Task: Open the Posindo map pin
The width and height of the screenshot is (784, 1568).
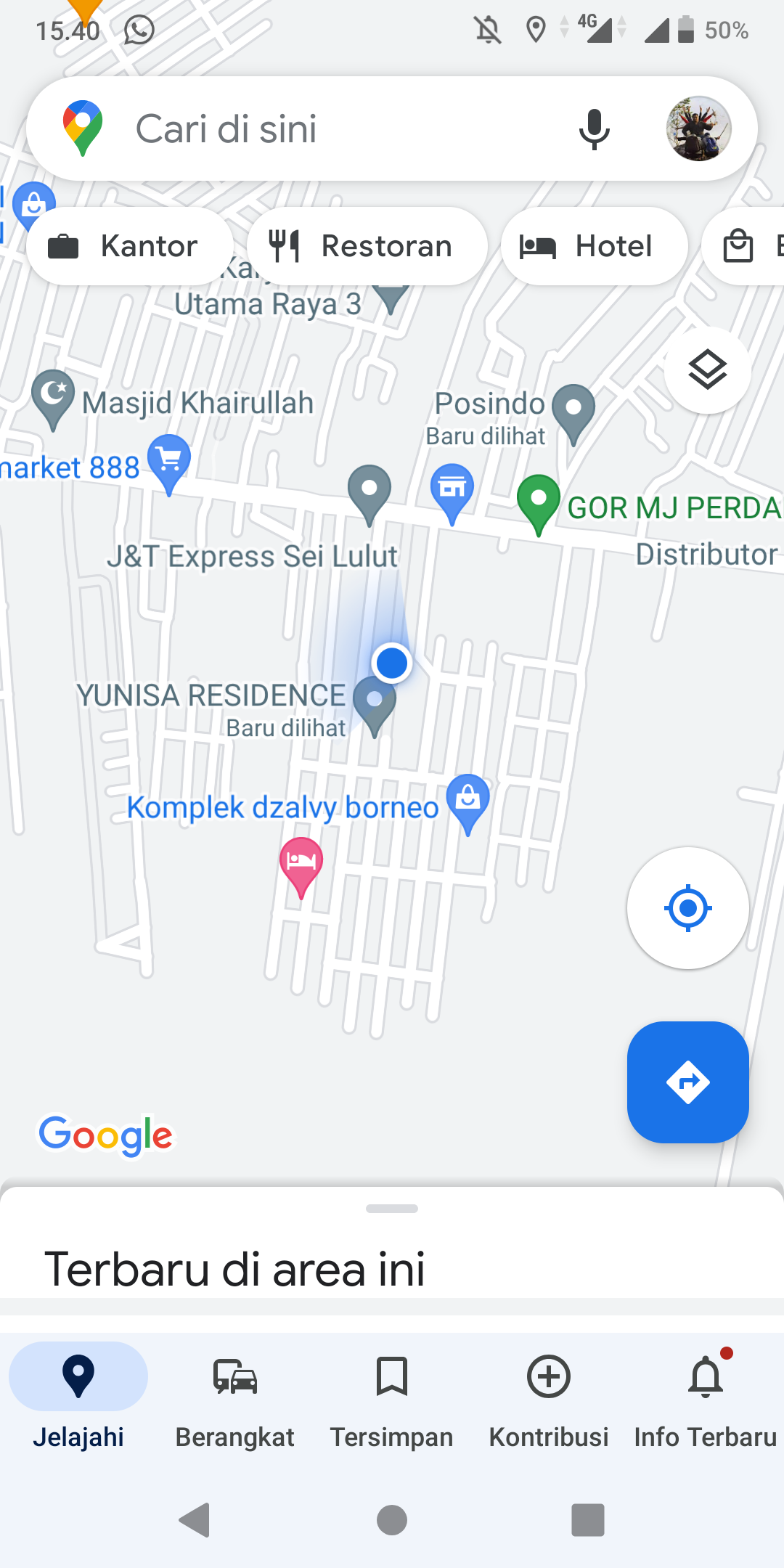Action: (x=573, y=410)
